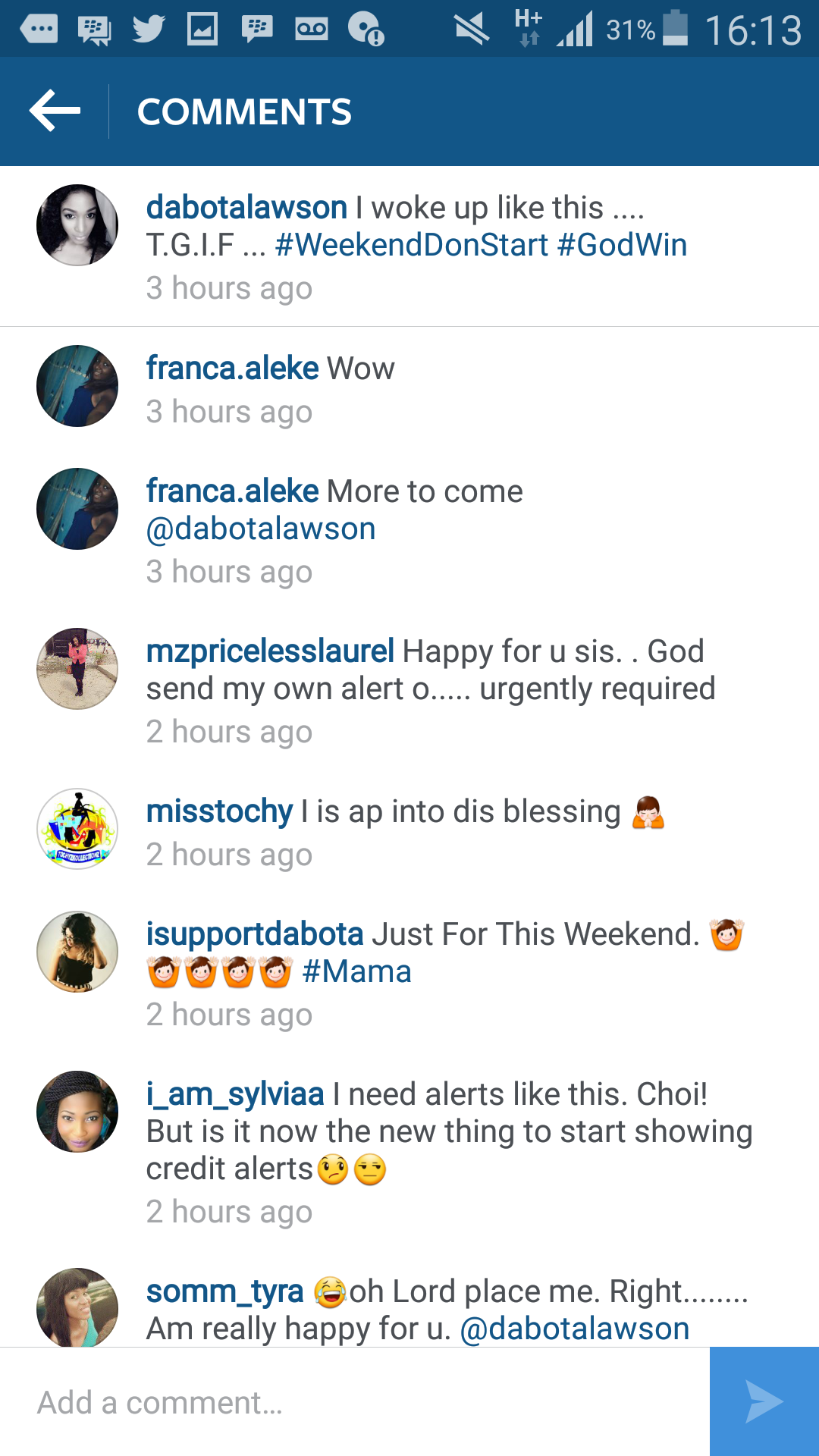Open mzpricelesslaurel's profile from username
The width and height of the screenshot is (819, 1456).
tap(270, 651)
